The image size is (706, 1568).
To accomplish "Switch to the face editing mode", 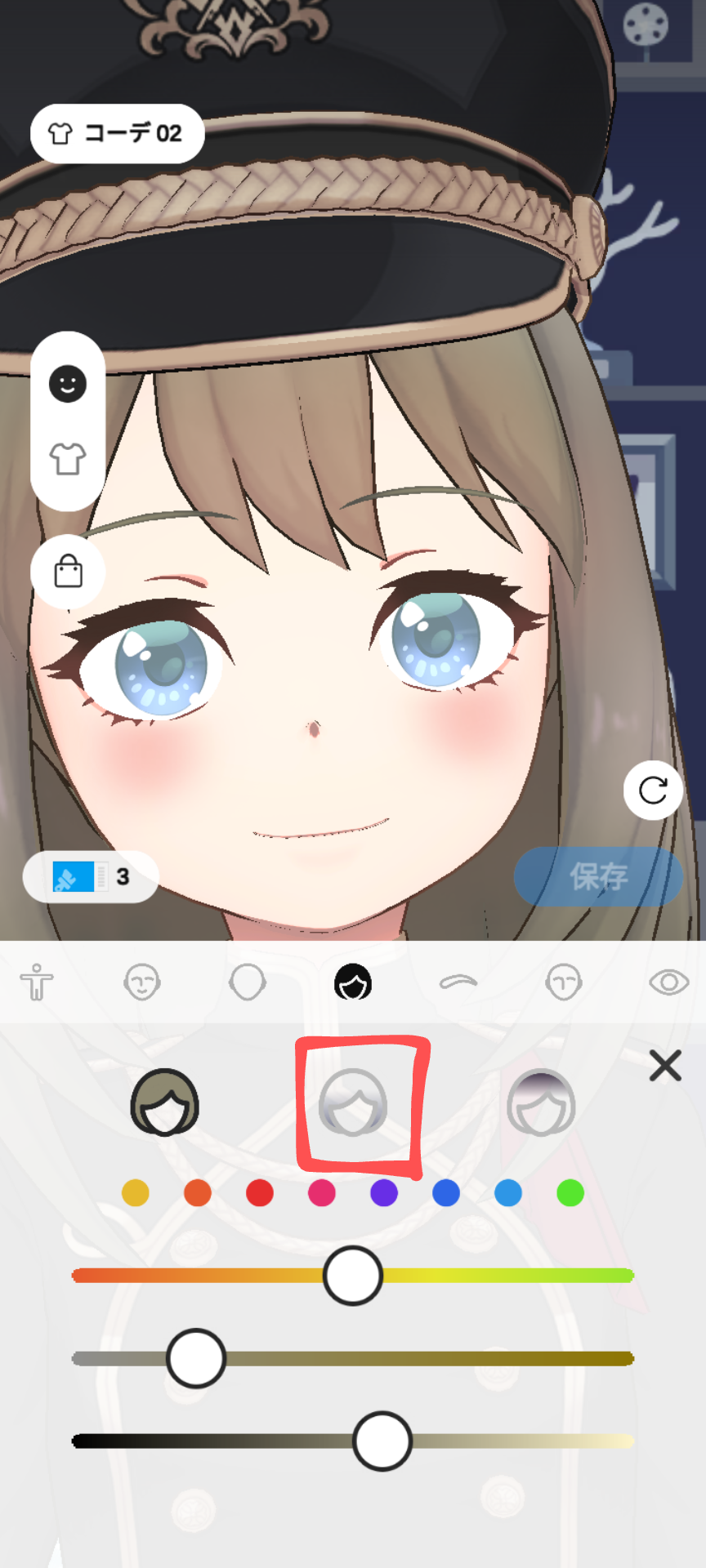I will pyautogui.click(x=68, y=383).
